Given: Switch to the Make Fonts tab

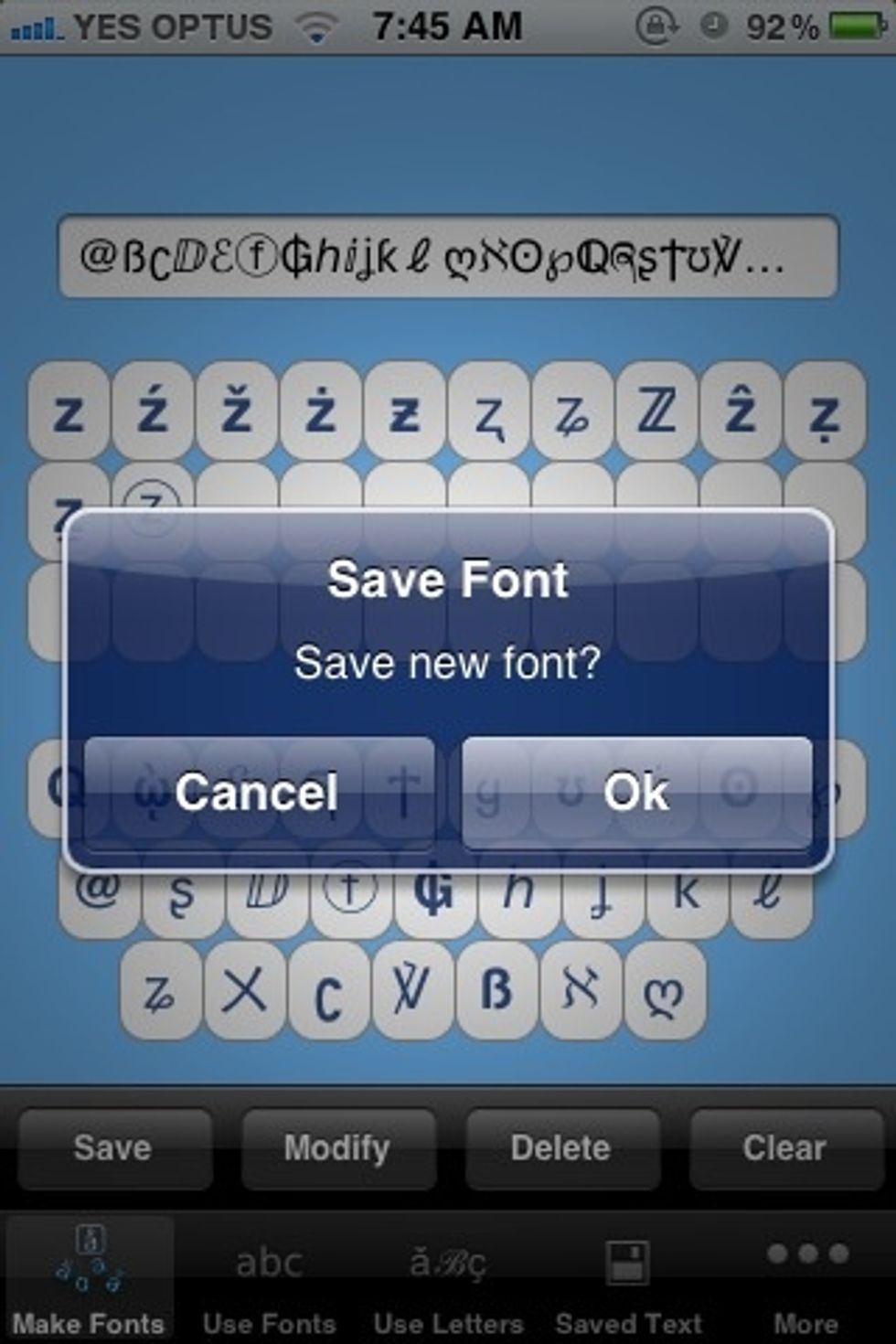Looking at the screenshot, I should click(89, 1280).
